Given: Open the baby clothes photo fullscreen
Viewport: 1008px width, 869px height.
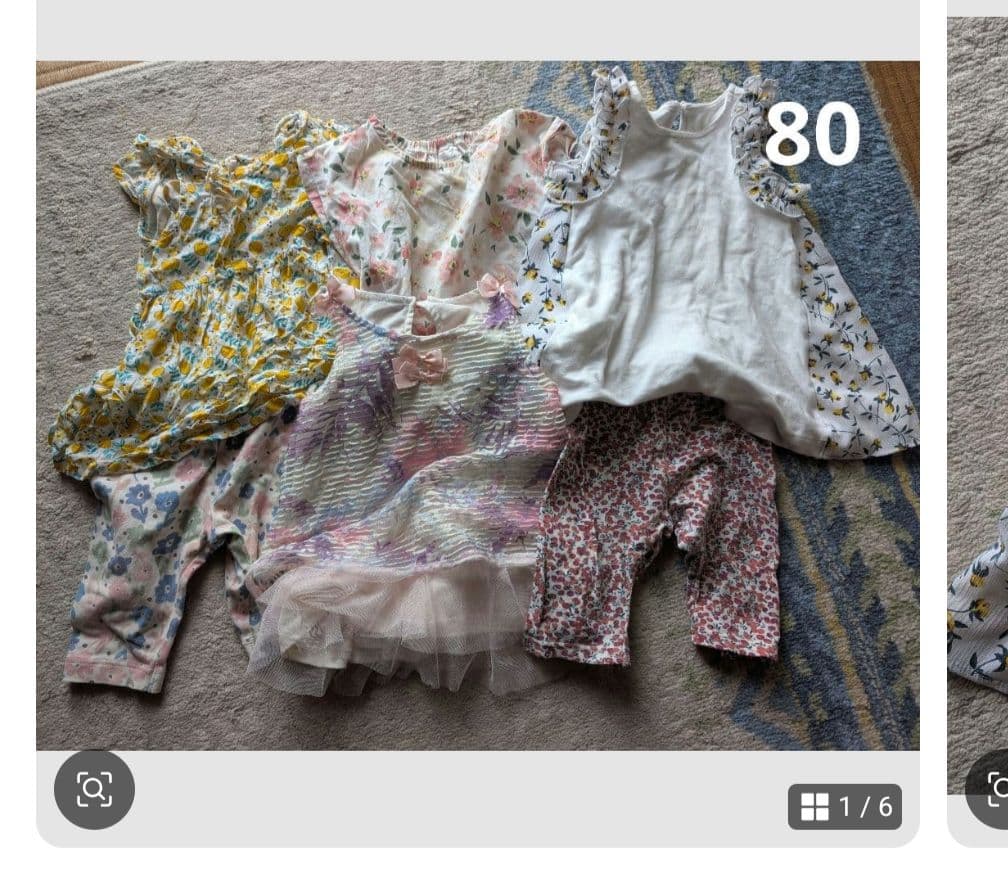Looking at the screenshot, I should pos(478,406).
